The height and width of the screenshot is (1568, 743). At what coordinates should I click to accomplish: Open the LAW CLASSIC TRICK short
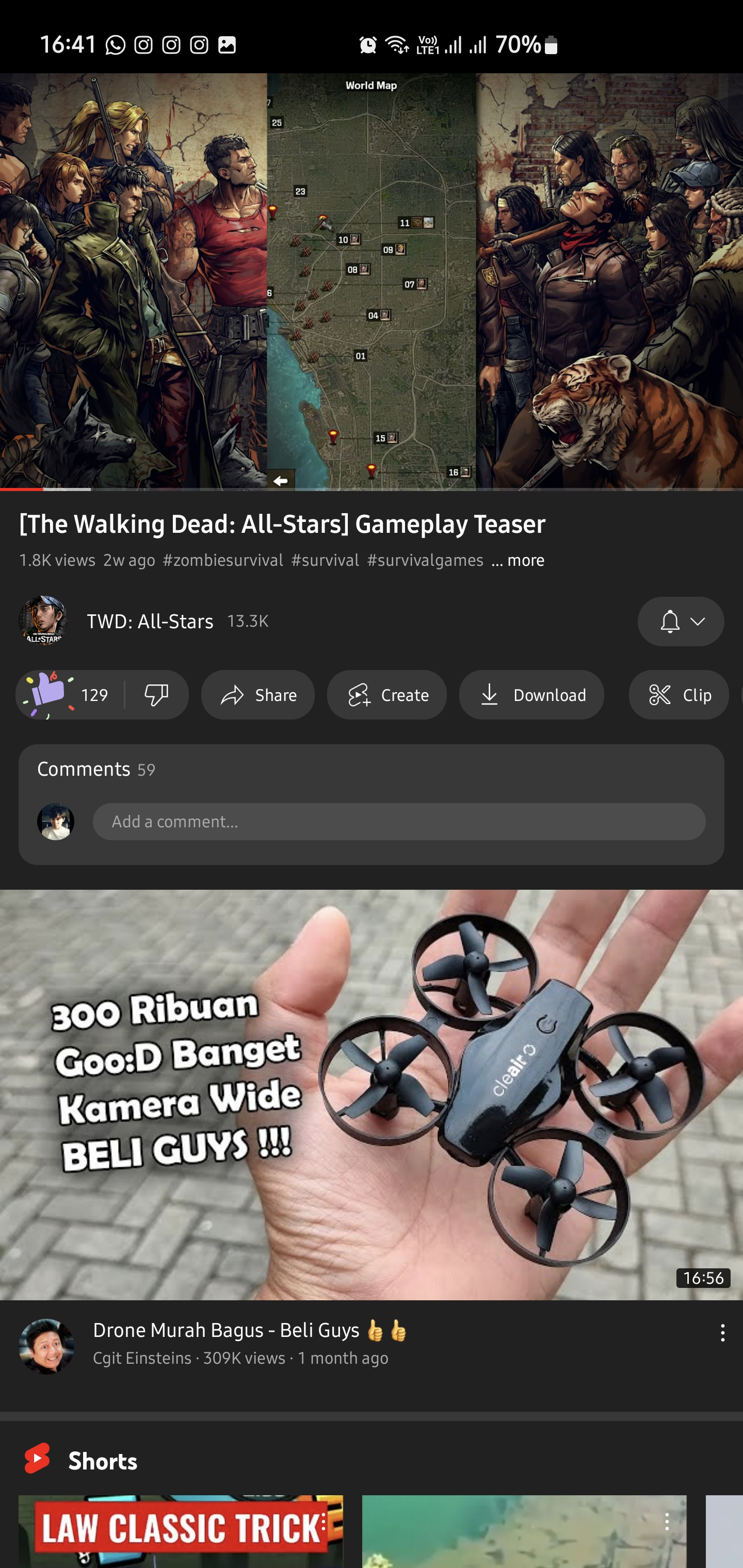(x=181, y=1531)
